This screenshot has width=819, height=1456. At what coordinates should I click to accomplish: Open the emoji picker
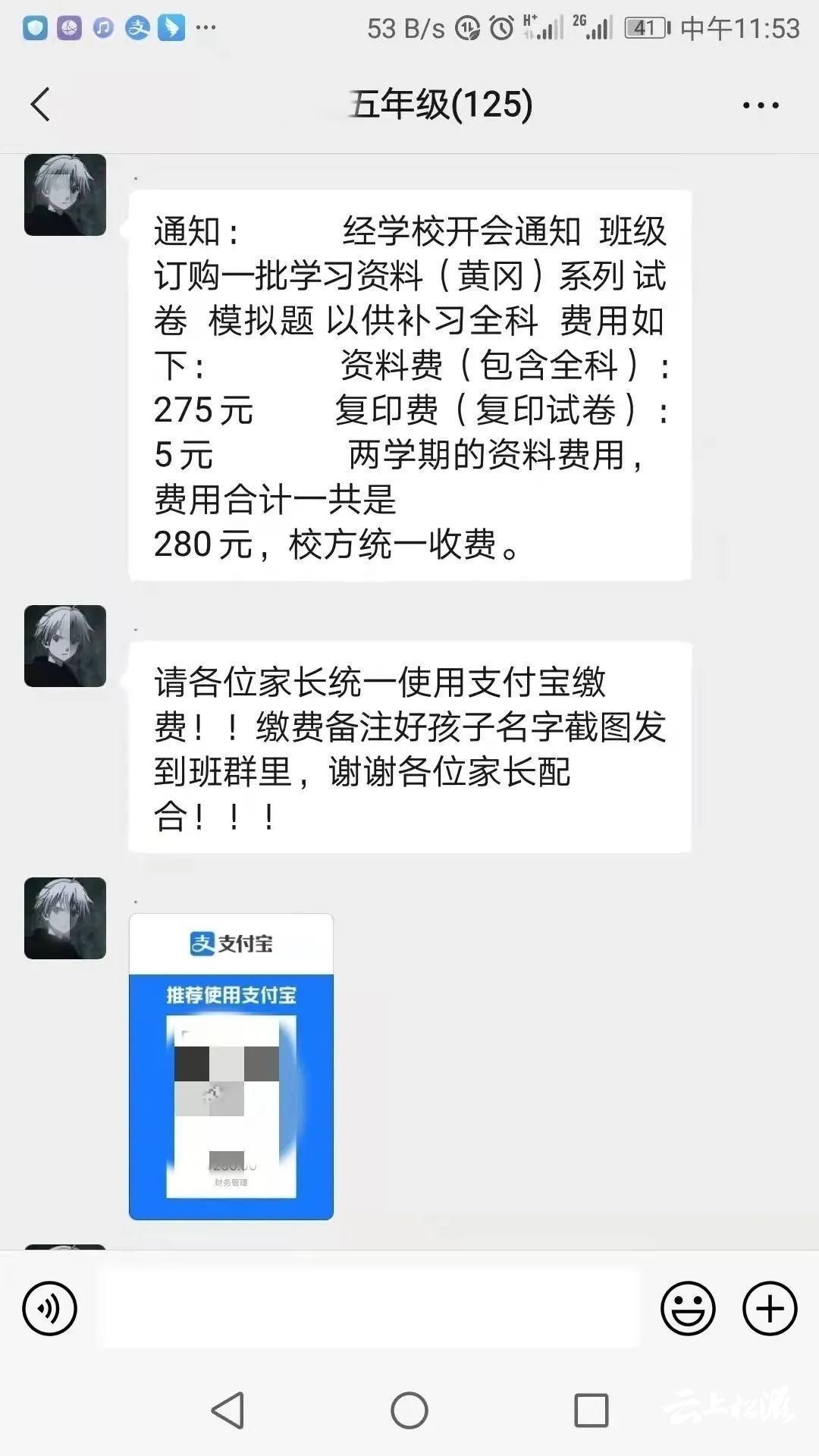click(x=688, y=1308)
